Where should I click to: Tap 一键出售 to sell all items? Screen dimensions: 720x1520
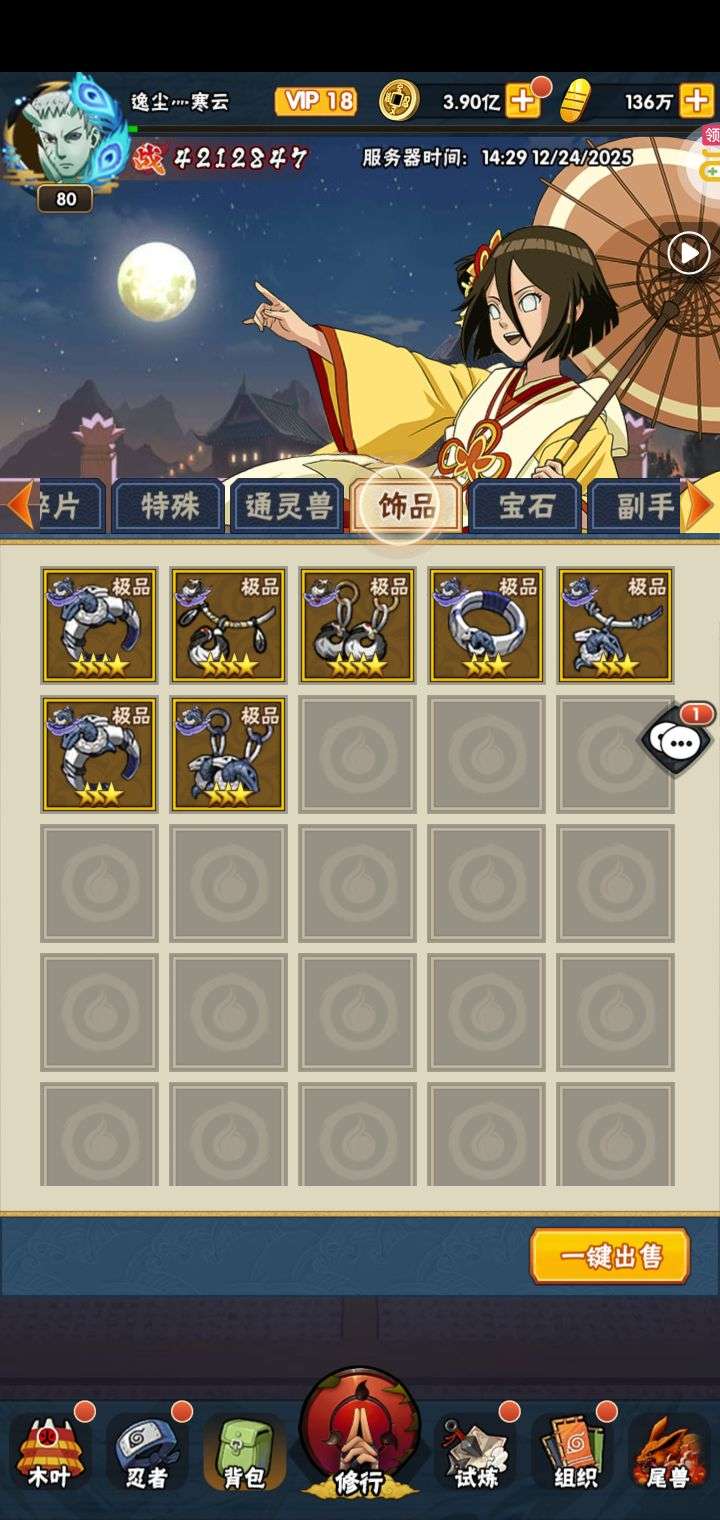click(610, 1256)
